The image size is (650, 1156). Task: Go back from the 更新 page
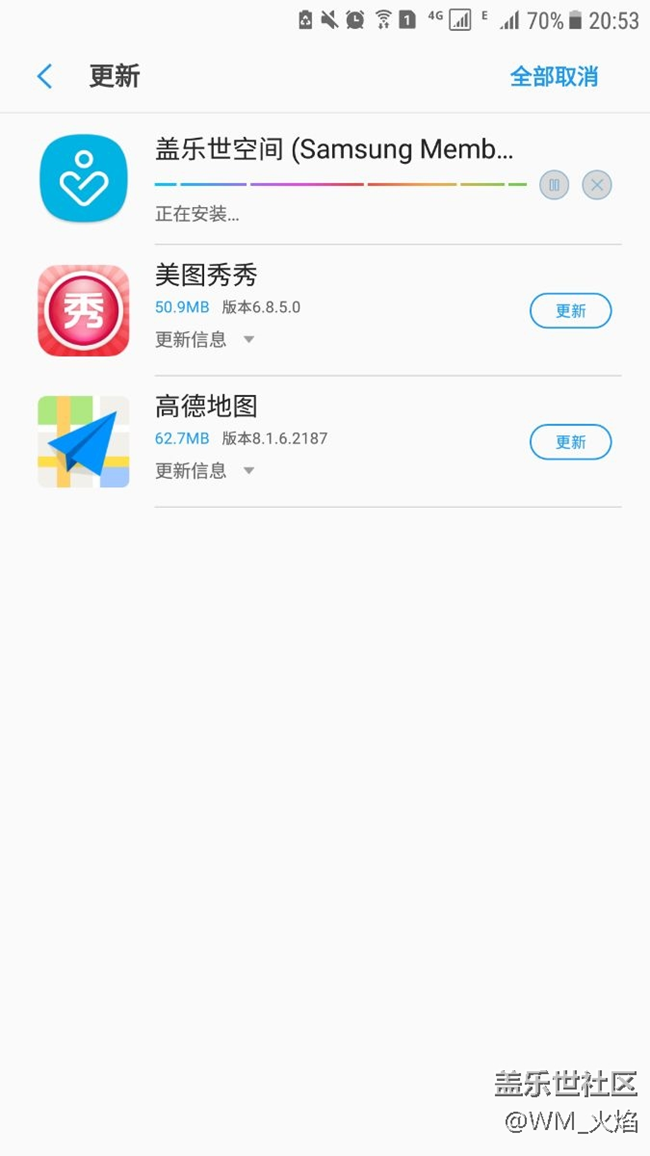(45, 76)
